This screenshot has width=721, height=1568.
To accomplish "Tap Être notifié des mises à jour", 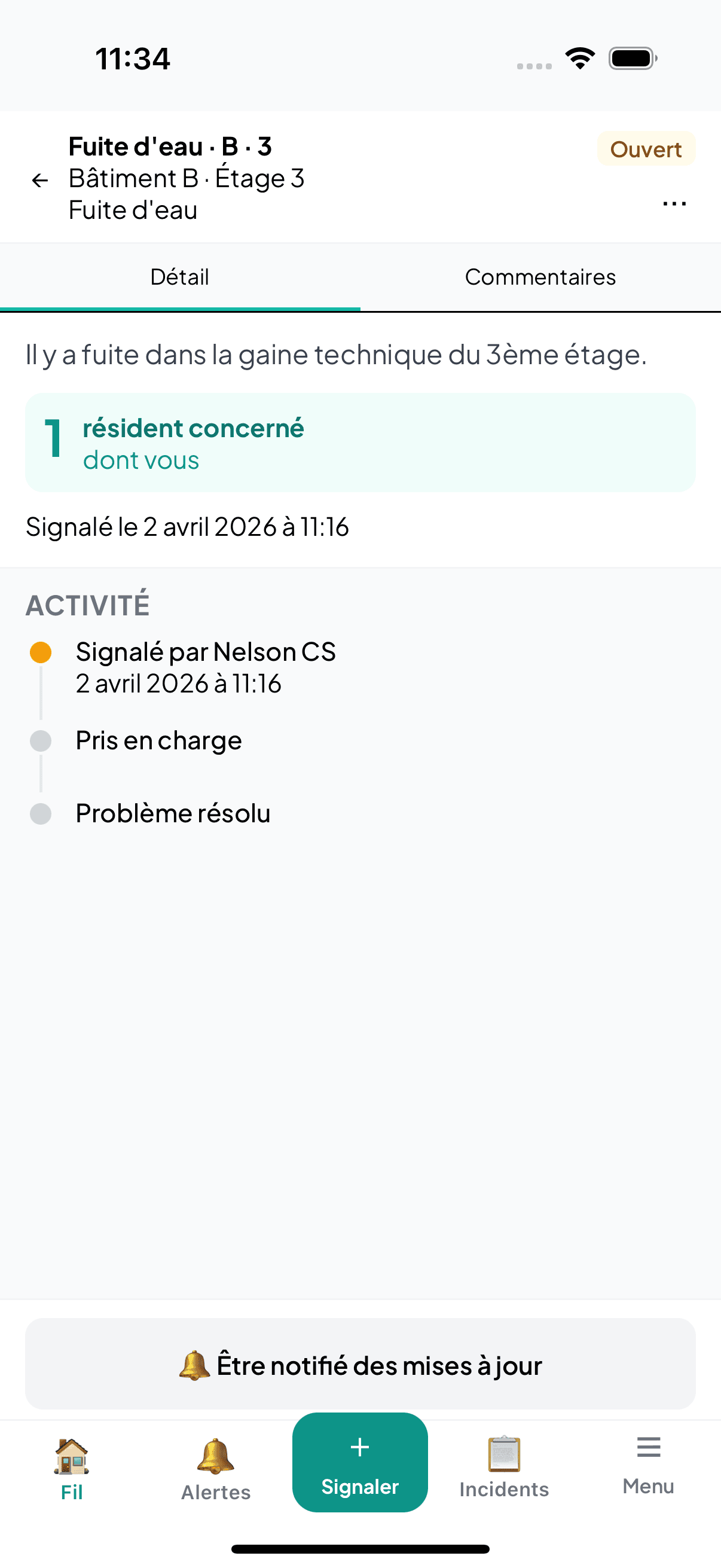I will point(360,1363).
